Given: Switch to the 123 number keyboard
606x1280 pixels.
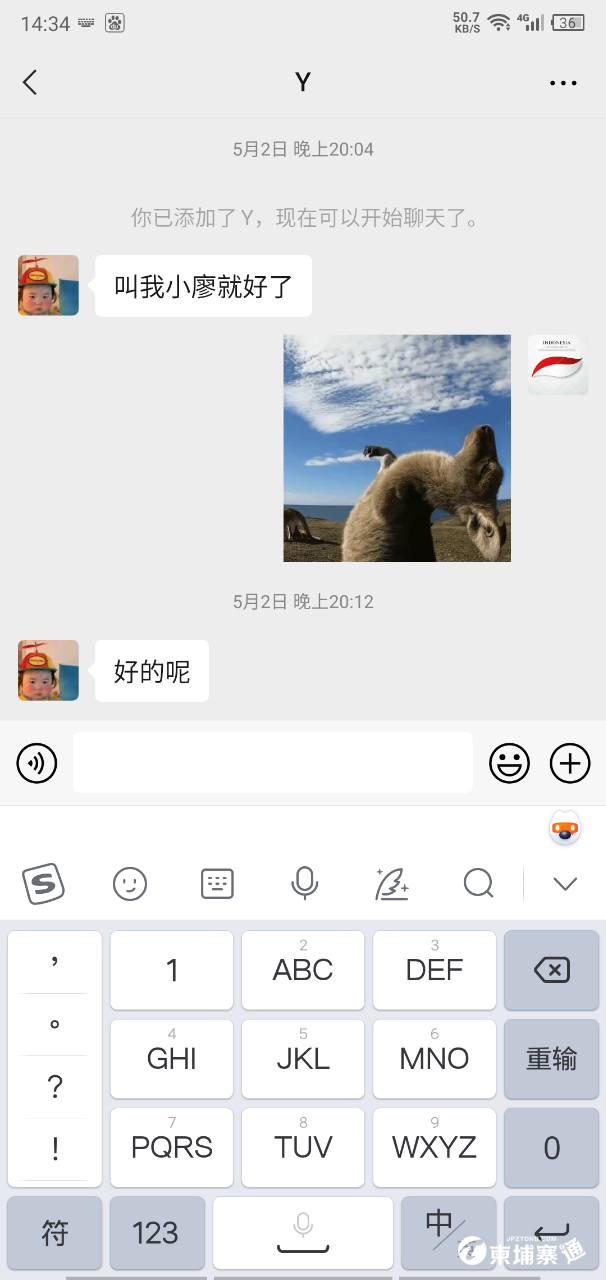Looking at the screenshot, I should pos(156,1233).
